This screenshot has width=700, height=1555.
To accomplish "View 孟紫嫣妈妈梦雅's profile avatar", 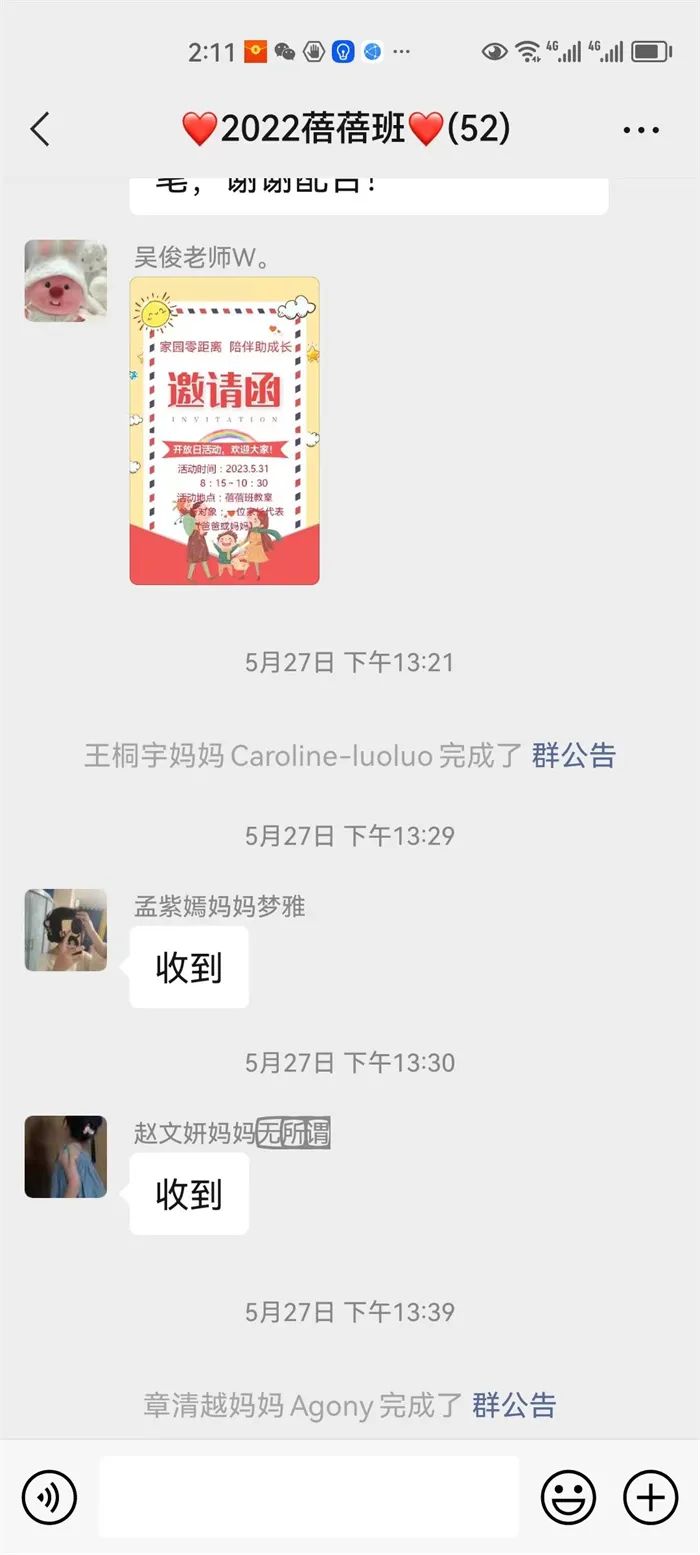I will (x=66, y=930).
